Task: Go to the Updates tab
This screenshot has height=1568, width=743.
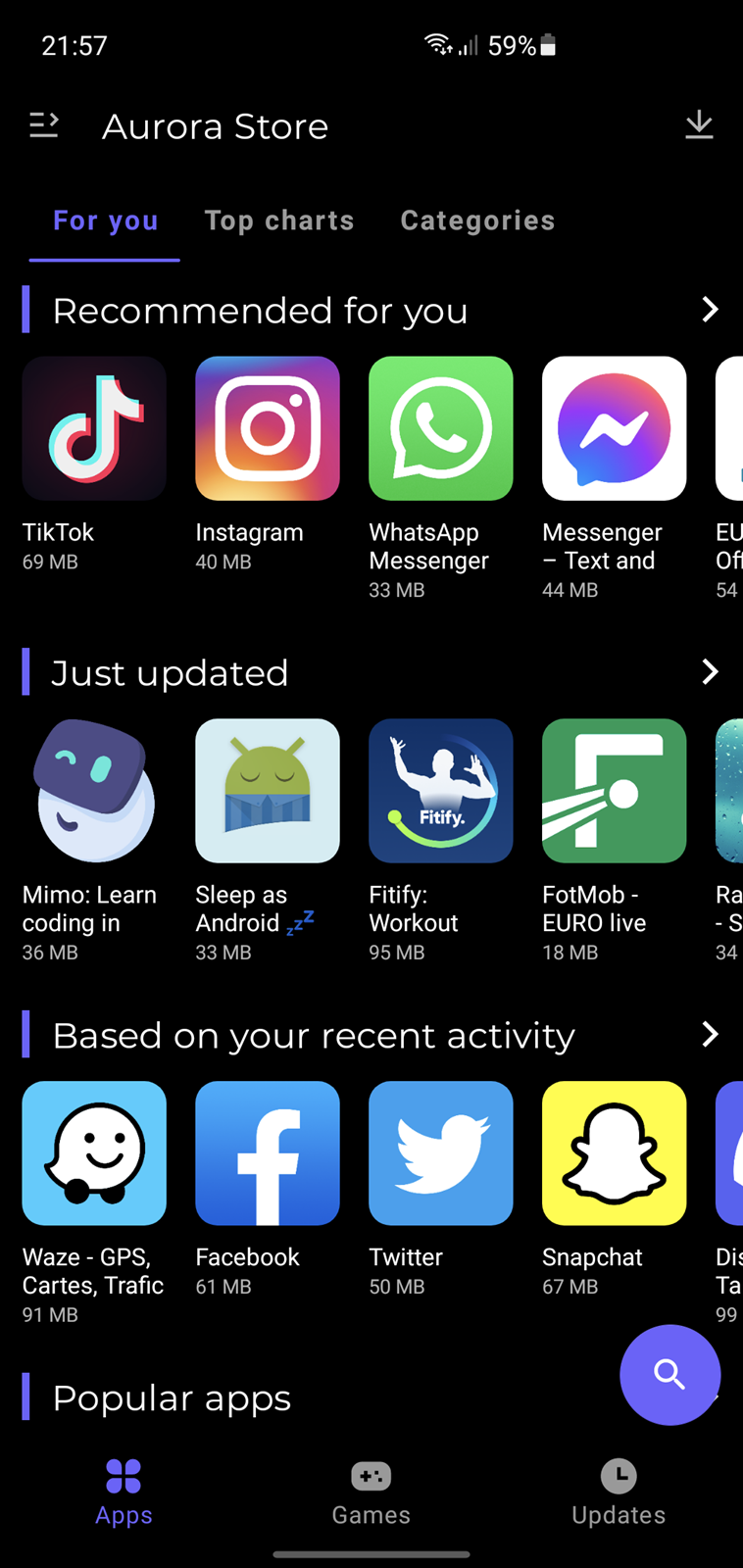Action: pyautogui.click(x=619, y=1494)
